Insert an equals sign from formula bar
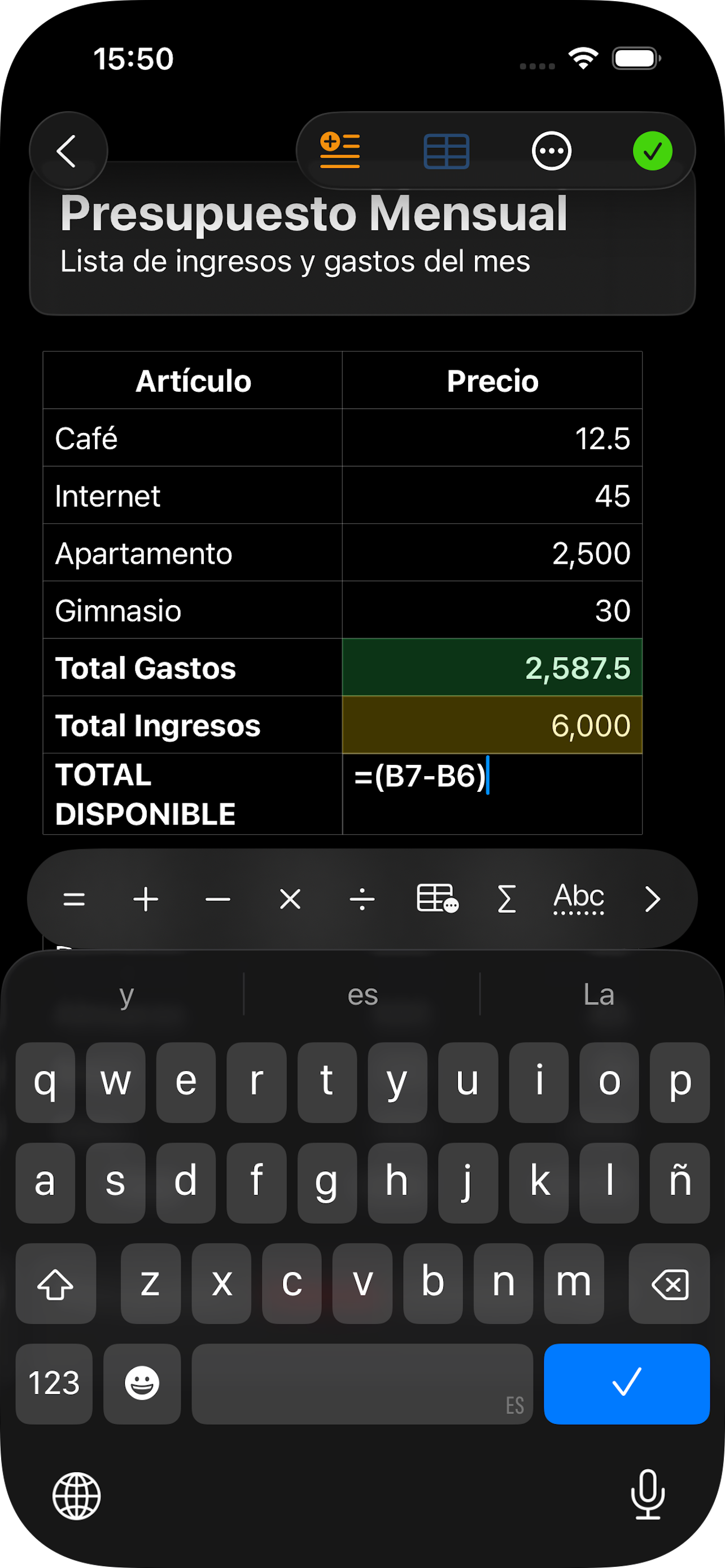Image resolution: width=725 pixels, height=1568 pixels. (75, 899)
